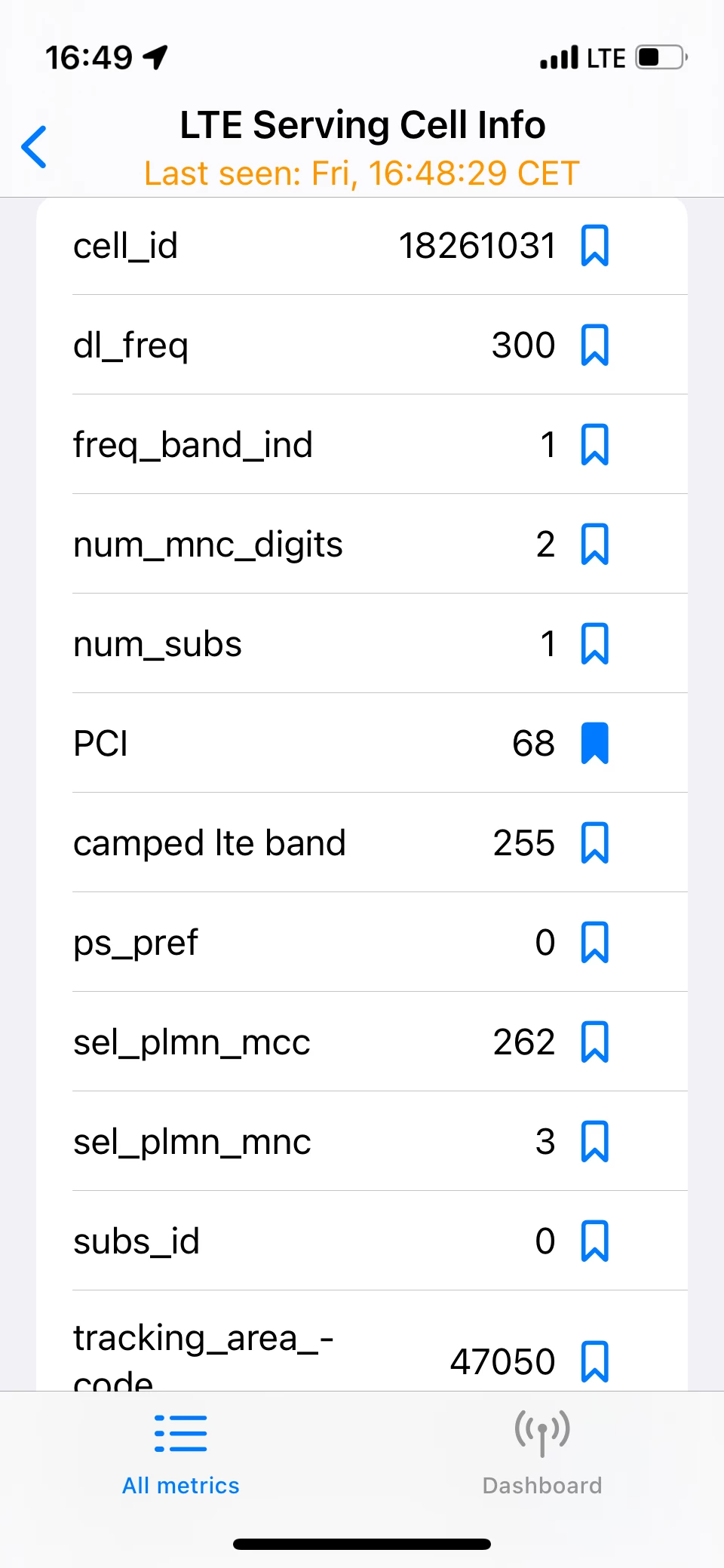
Task: Bookmark the dl_freq metric
Action: (x=594, y=345)
